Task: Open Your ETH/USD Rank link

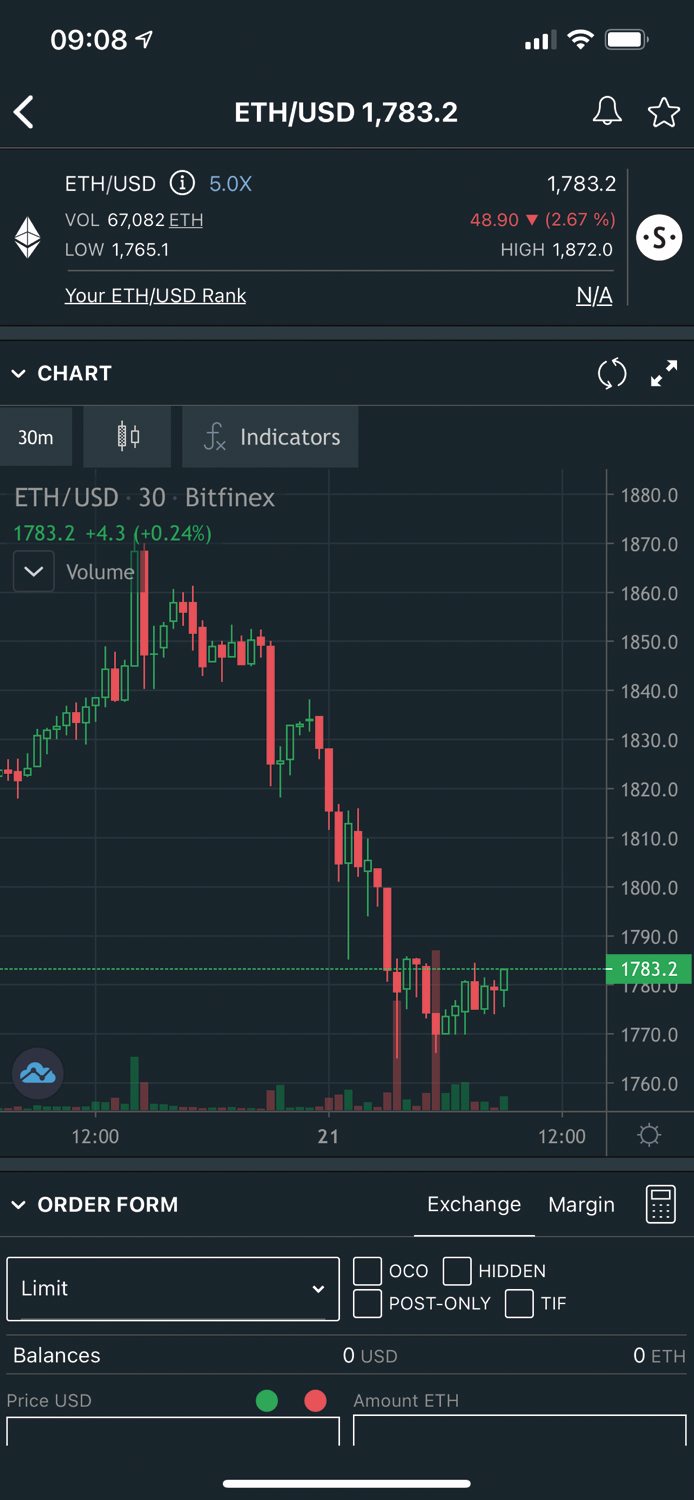Action: click(155, 295)
